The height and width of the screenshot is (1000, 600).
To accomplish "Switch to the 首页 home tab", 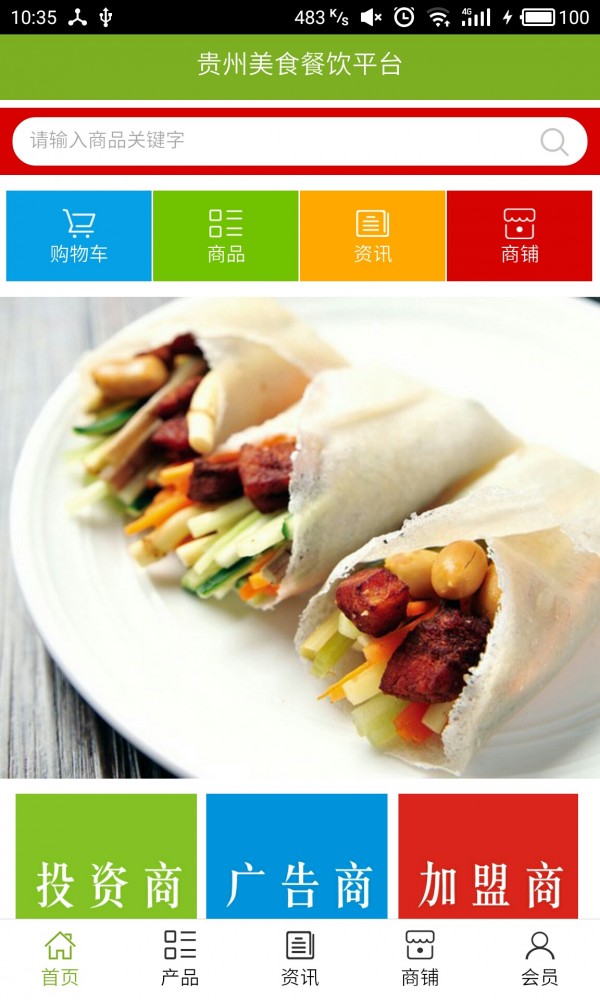I will (x=60, y=958).
